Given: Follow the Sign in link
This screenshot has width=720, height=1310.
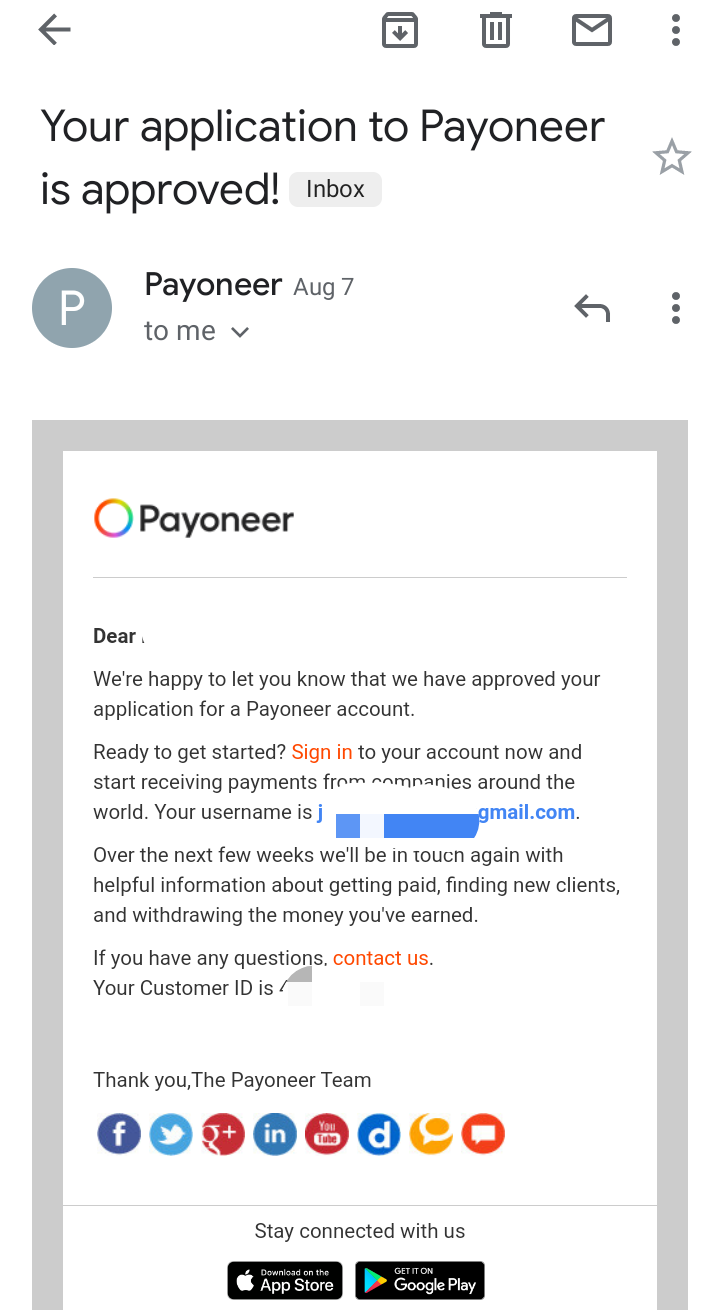Looking at the screenshot, I should 322,752.
